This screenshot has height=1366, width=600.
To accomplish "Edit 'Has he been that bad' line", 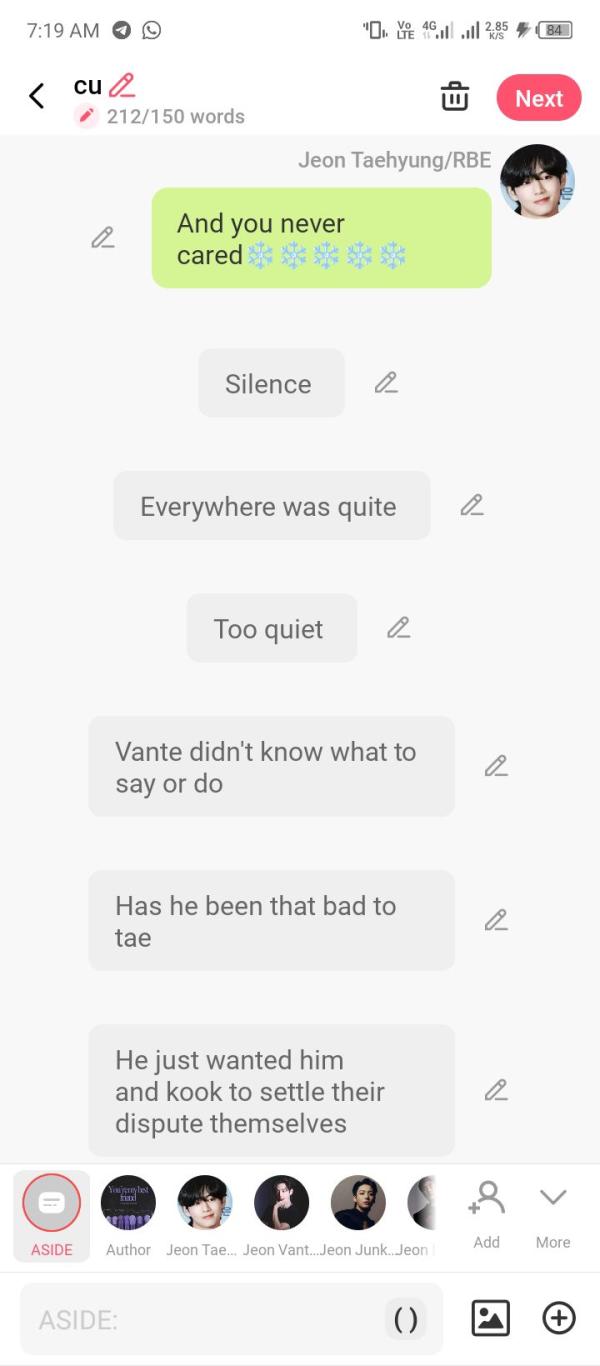I will (x=496, y=920).
